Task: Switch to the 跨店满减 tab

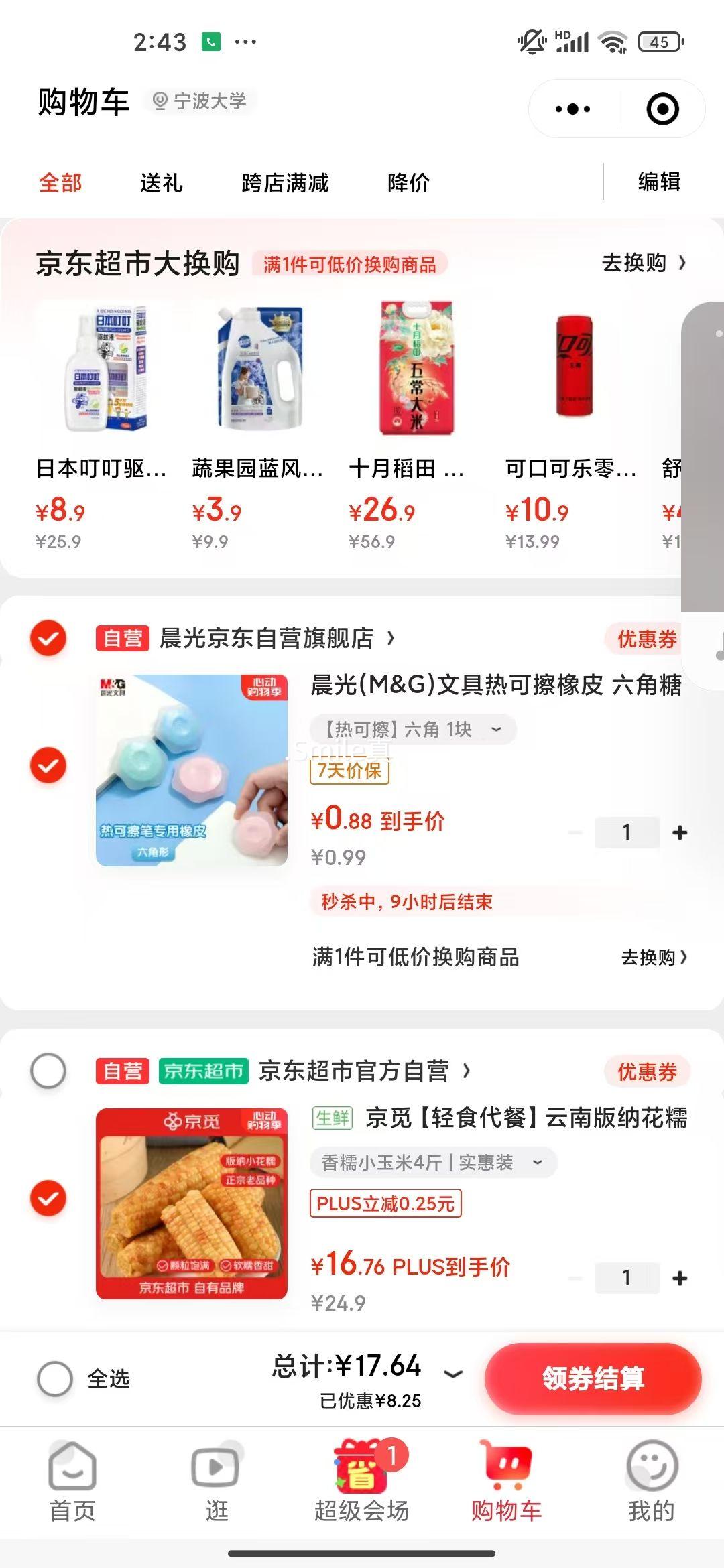Action: [x=285, y=182]
